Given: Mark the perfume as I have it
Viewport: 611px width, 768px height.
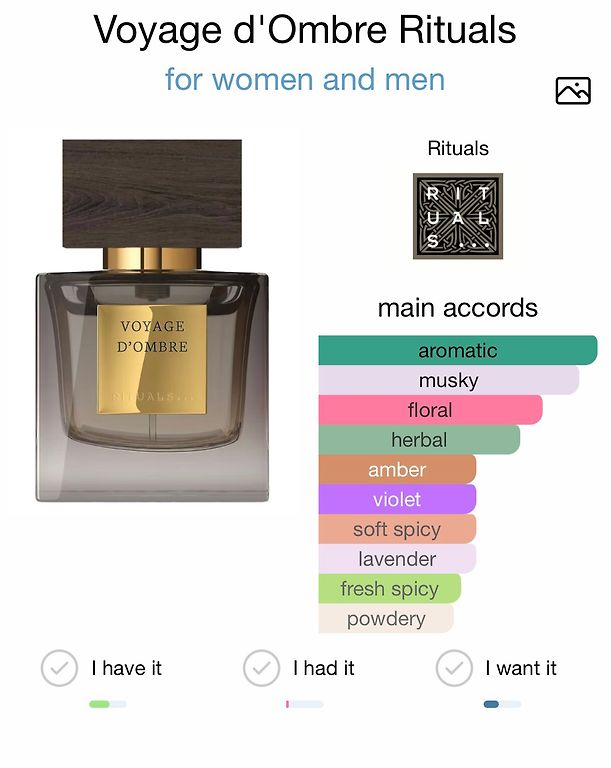Looking at the screenshot, I should pos(60,668).
